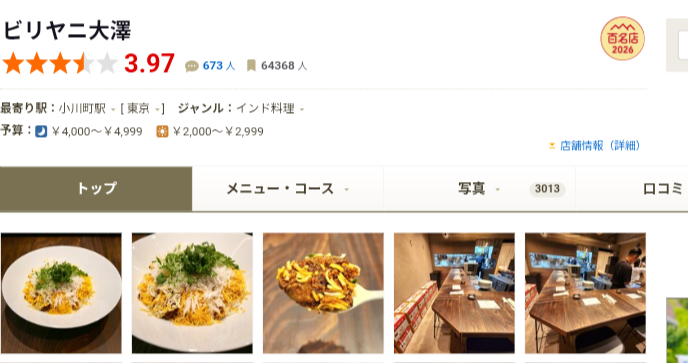The width and height of the screenshot is (688, 363).
Task: Open the first biryani plate photo
Action: click(61, 293)
